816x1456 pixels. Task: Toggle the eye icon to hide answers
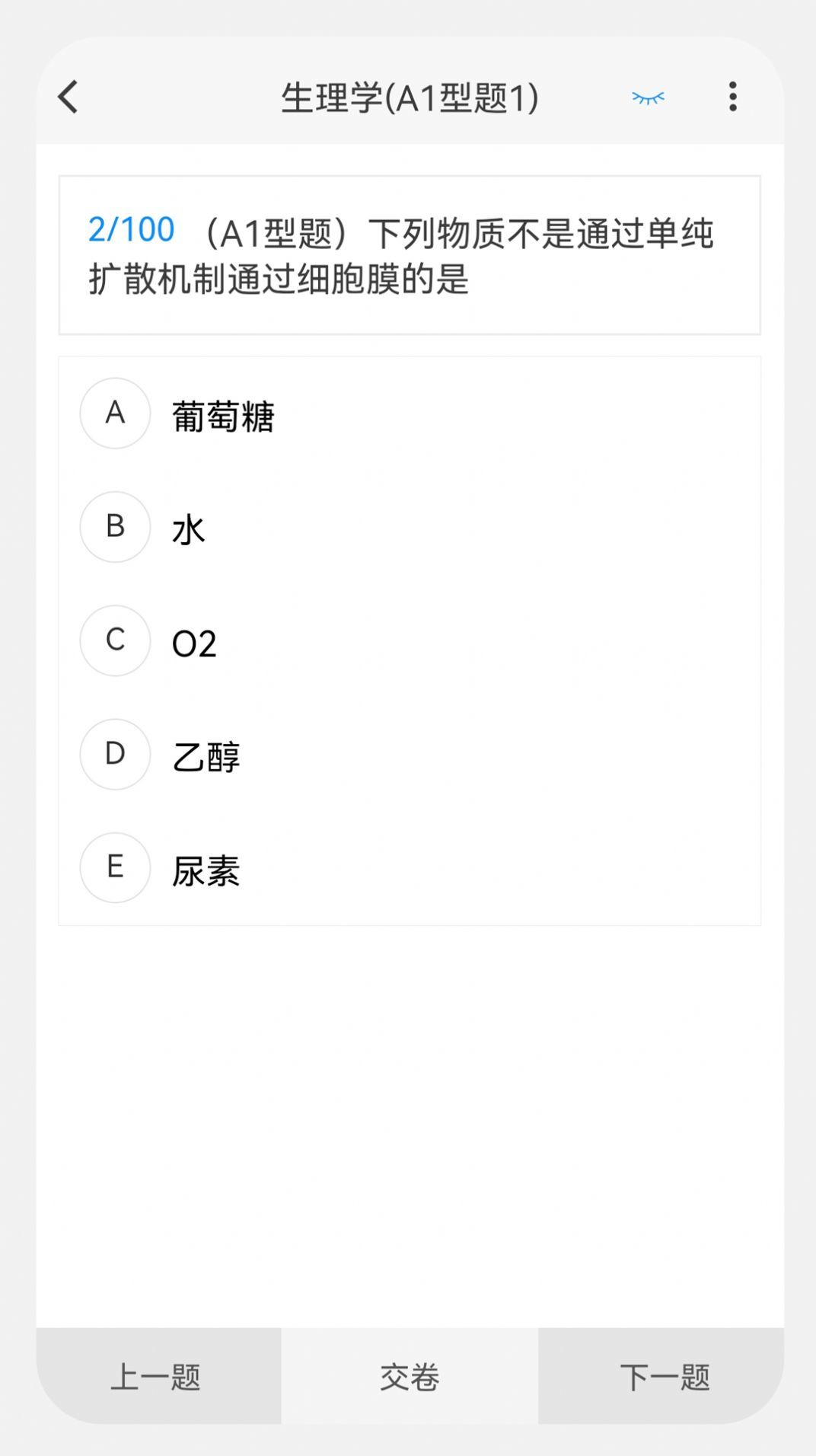(648, 97)
